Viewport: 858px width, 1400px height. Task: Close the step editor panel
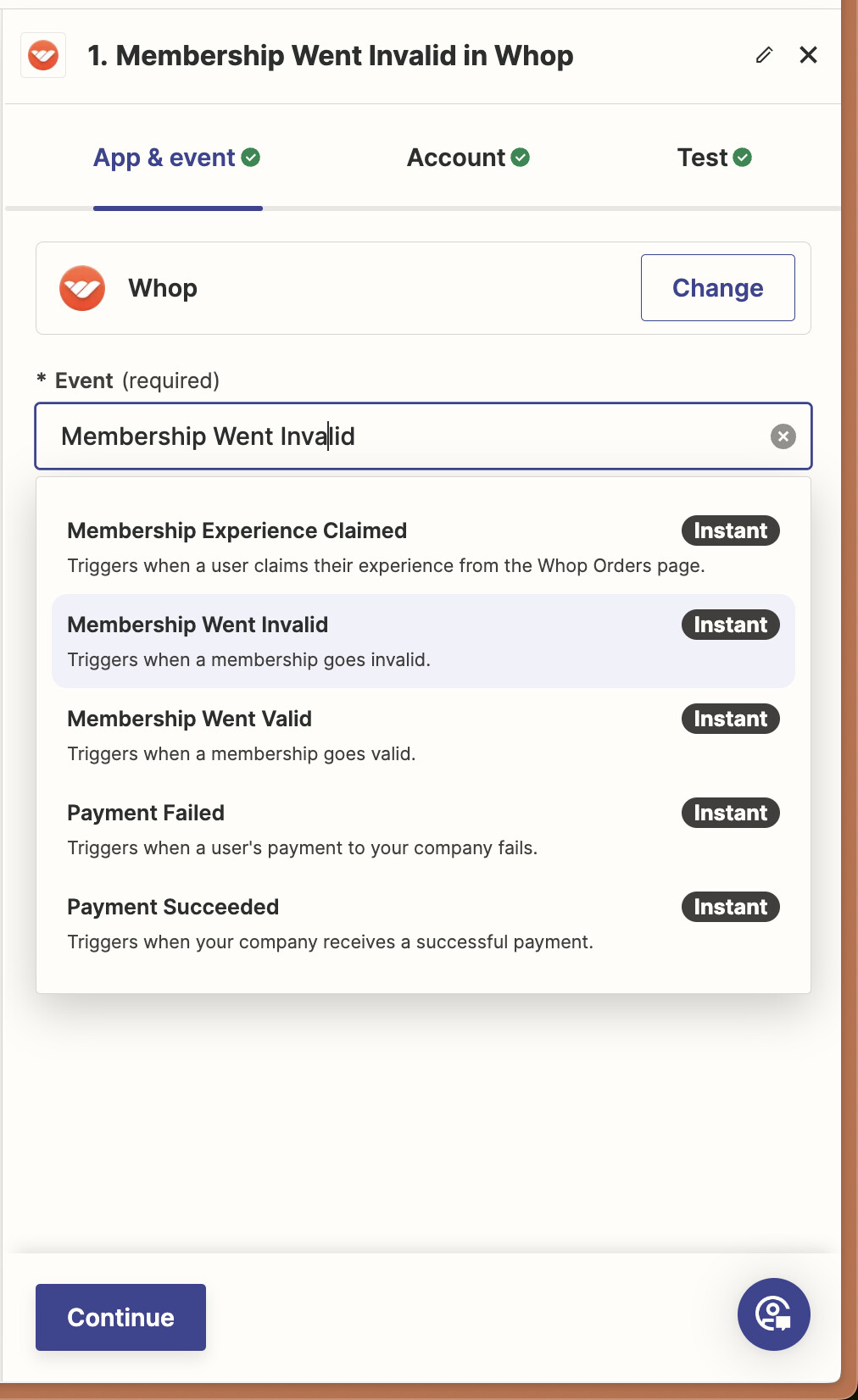pos(809,55)
